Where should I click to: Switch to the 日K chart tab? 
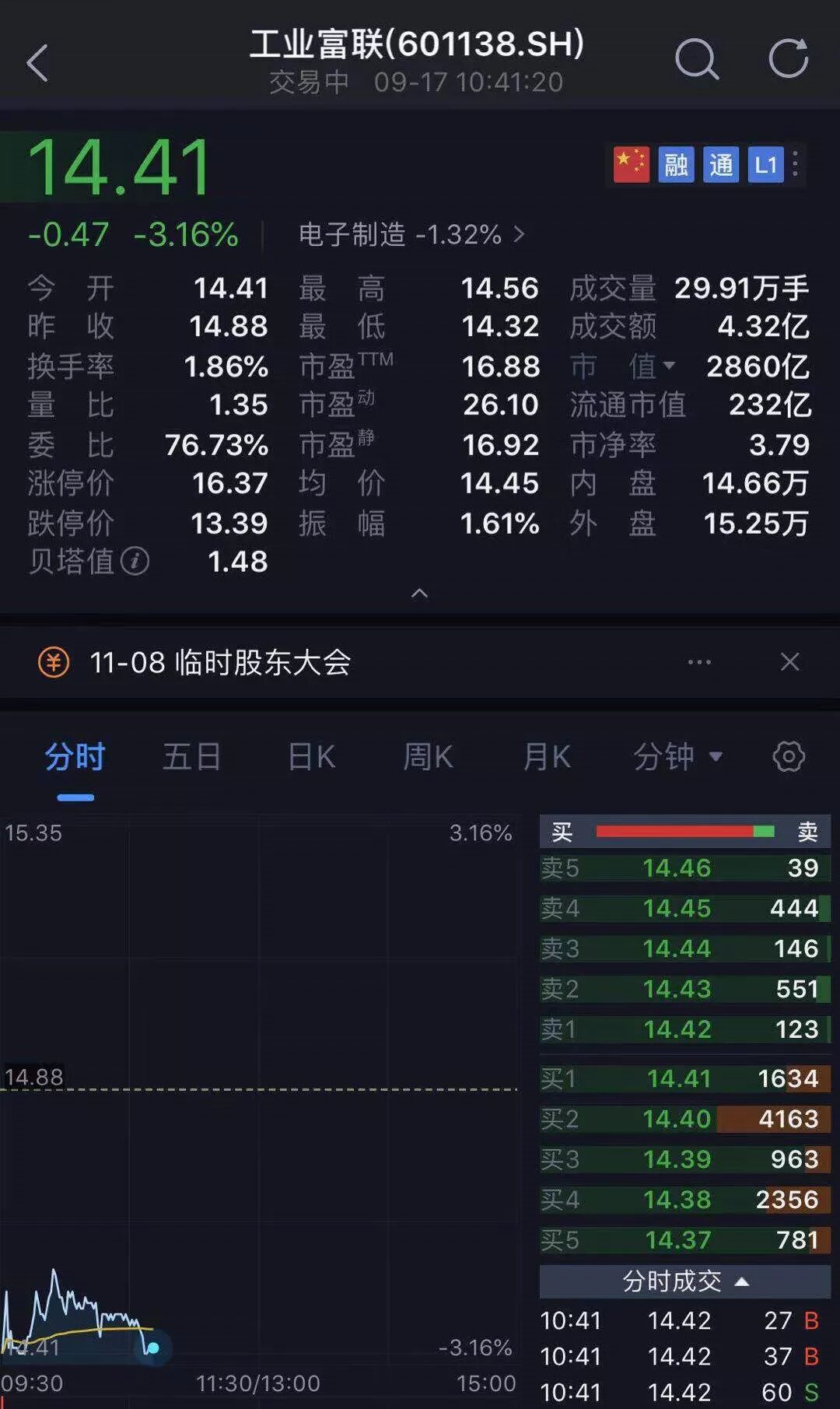pos(311,756)
